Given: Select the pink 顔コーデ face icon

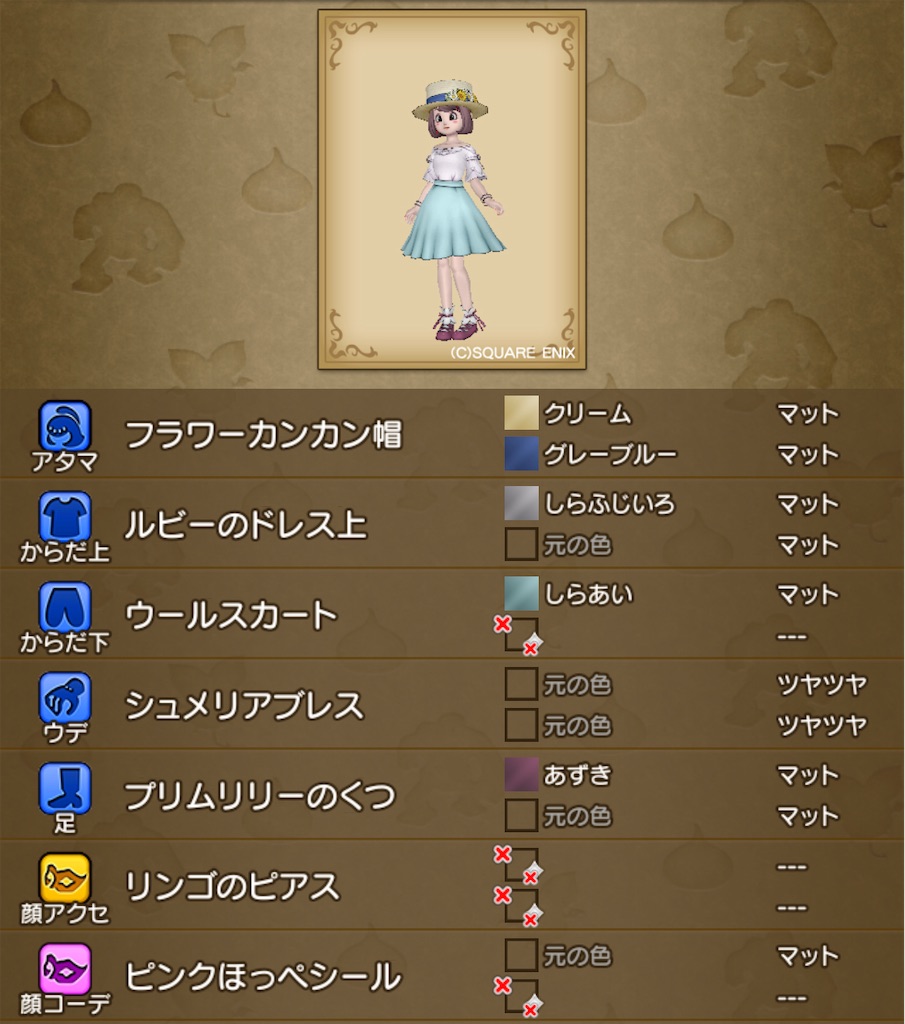Looking at the screenshot, I should [x=62, y=967].
